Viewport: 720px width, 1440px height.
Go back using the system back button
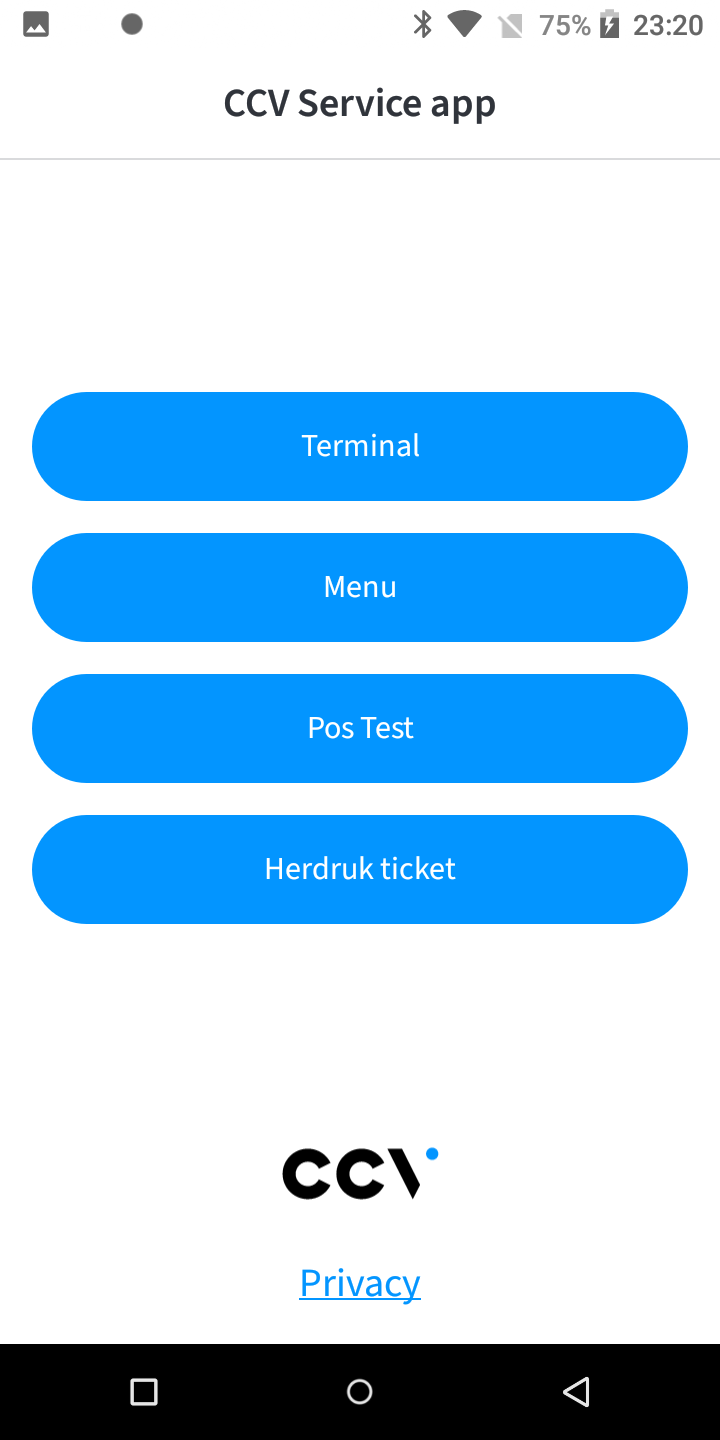(x=576, y=1391)
